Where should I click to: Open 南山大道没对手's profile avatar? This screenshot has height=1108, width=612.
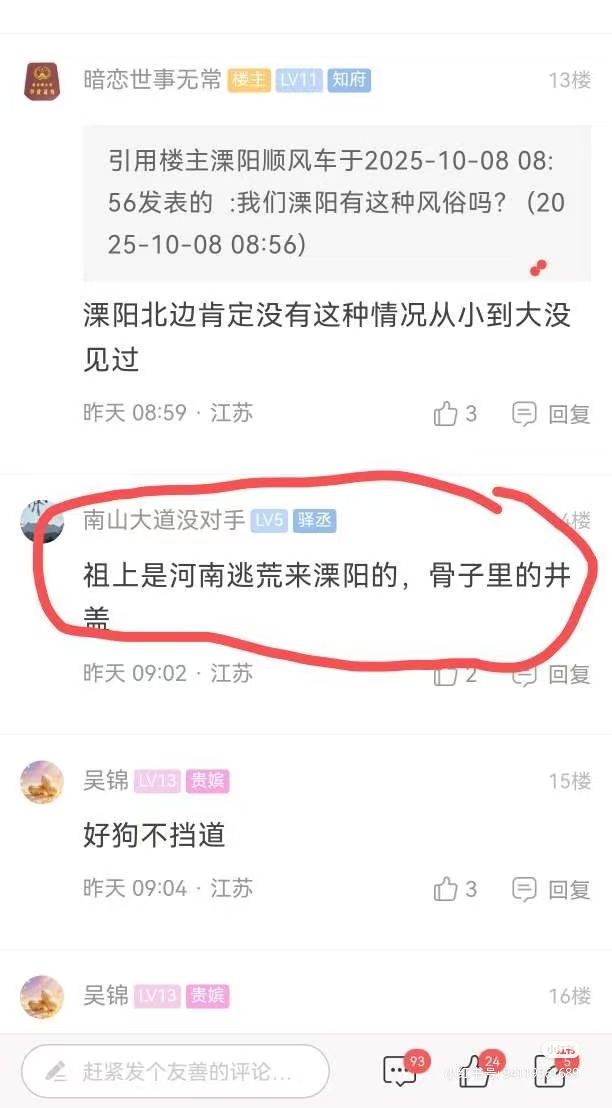[42, 520]
